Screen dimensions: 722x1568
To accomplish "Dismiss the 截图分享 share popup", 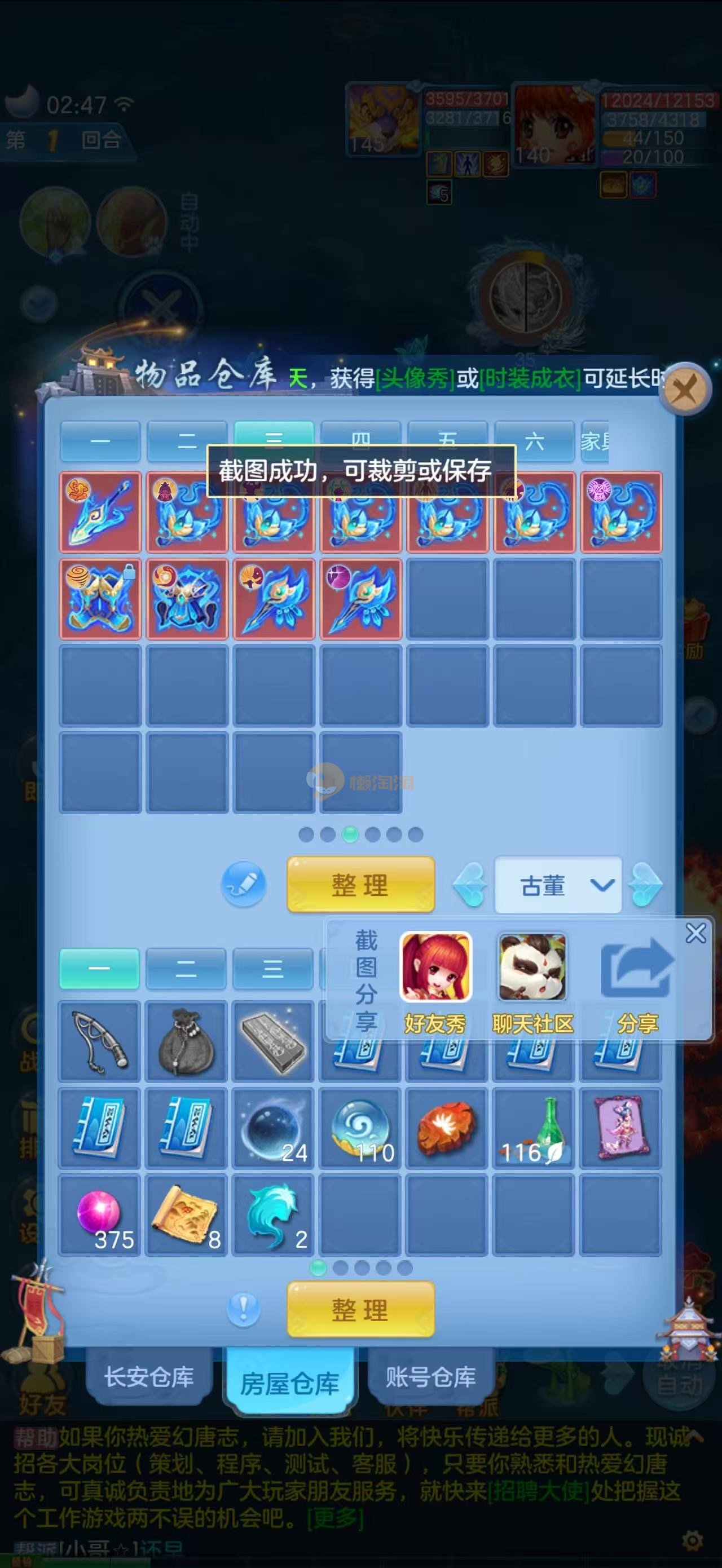I will (696, 933).
